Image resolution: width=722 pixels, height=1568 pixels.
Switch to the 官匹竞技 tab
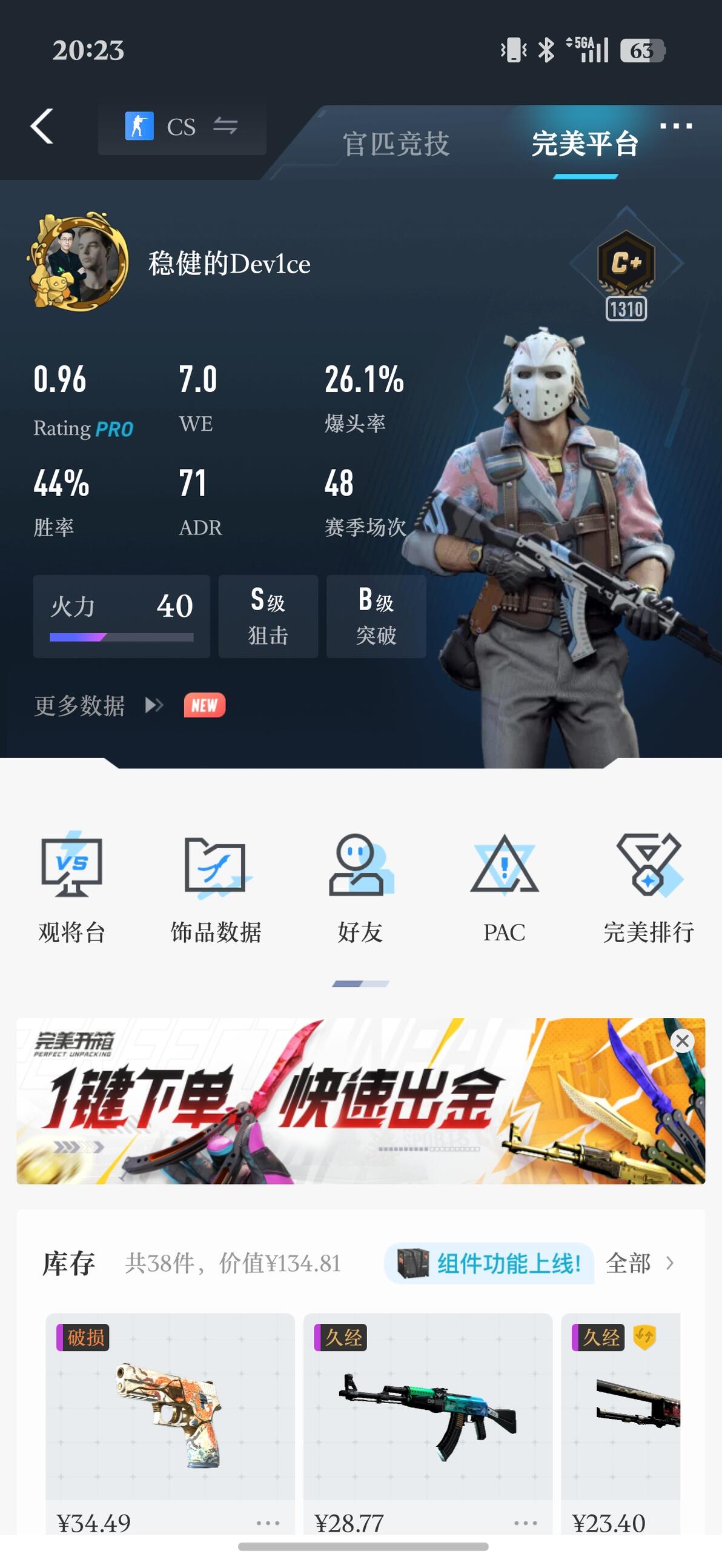(396, 144)
